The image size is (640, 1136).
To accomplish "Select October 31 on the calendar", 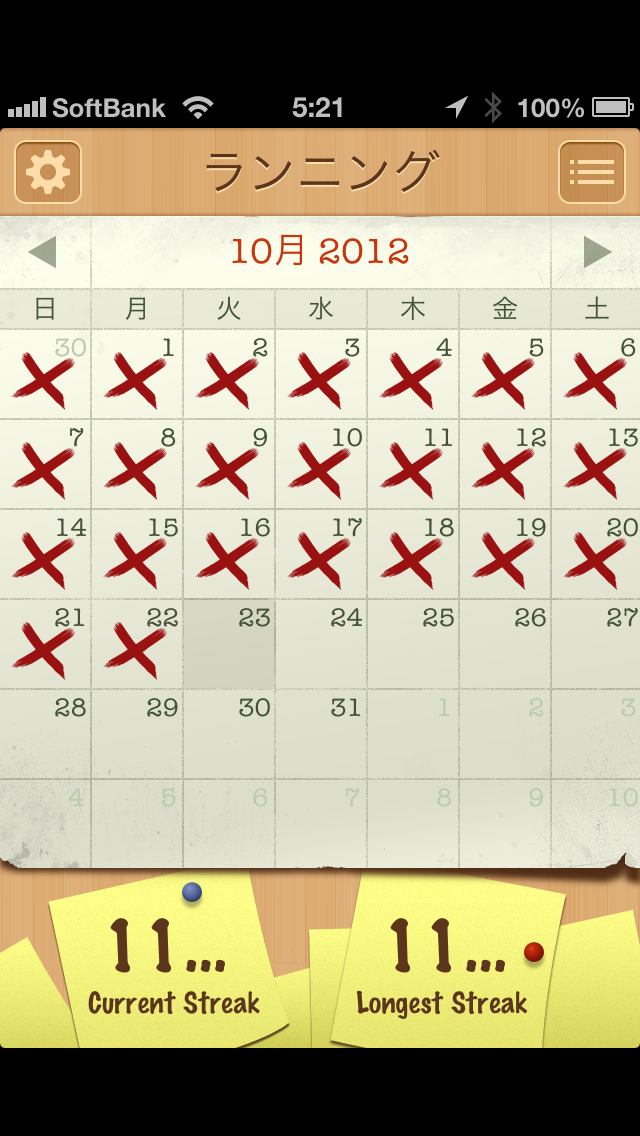I will (321, 734).
